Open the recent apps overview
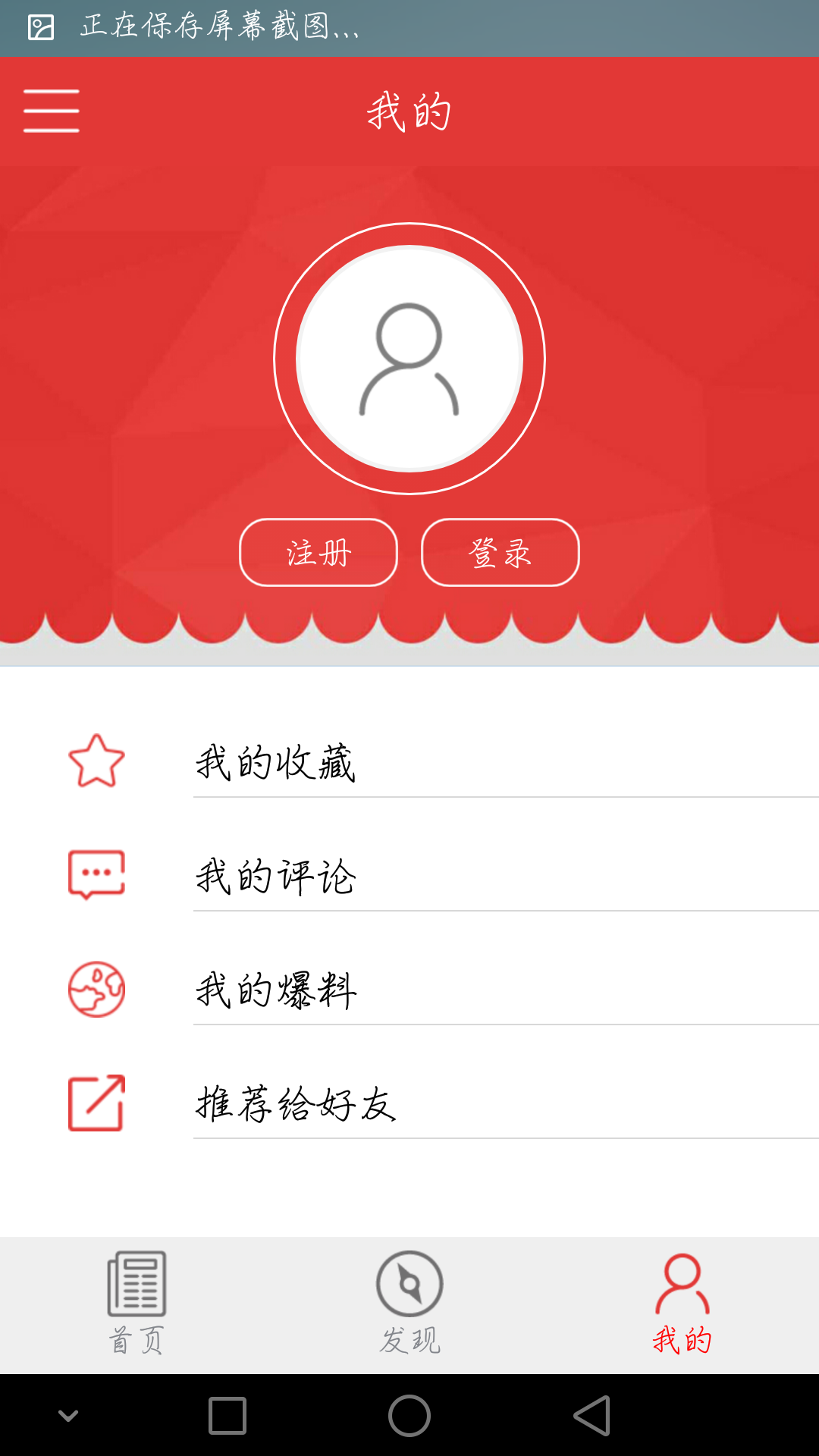This screenshot has width=819, height=1456. click(227, 1416)
